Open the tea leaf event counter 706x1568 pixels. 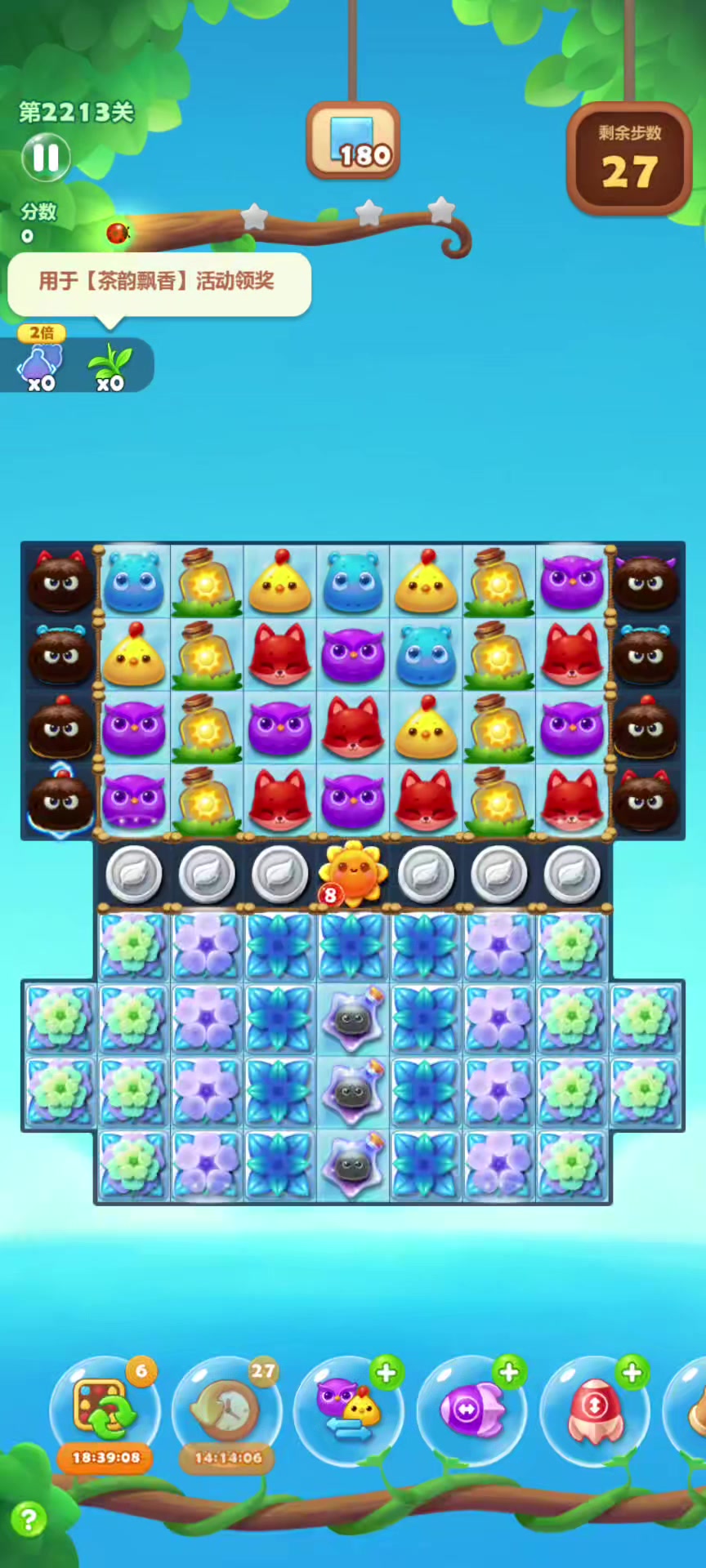tap(110, 366)
